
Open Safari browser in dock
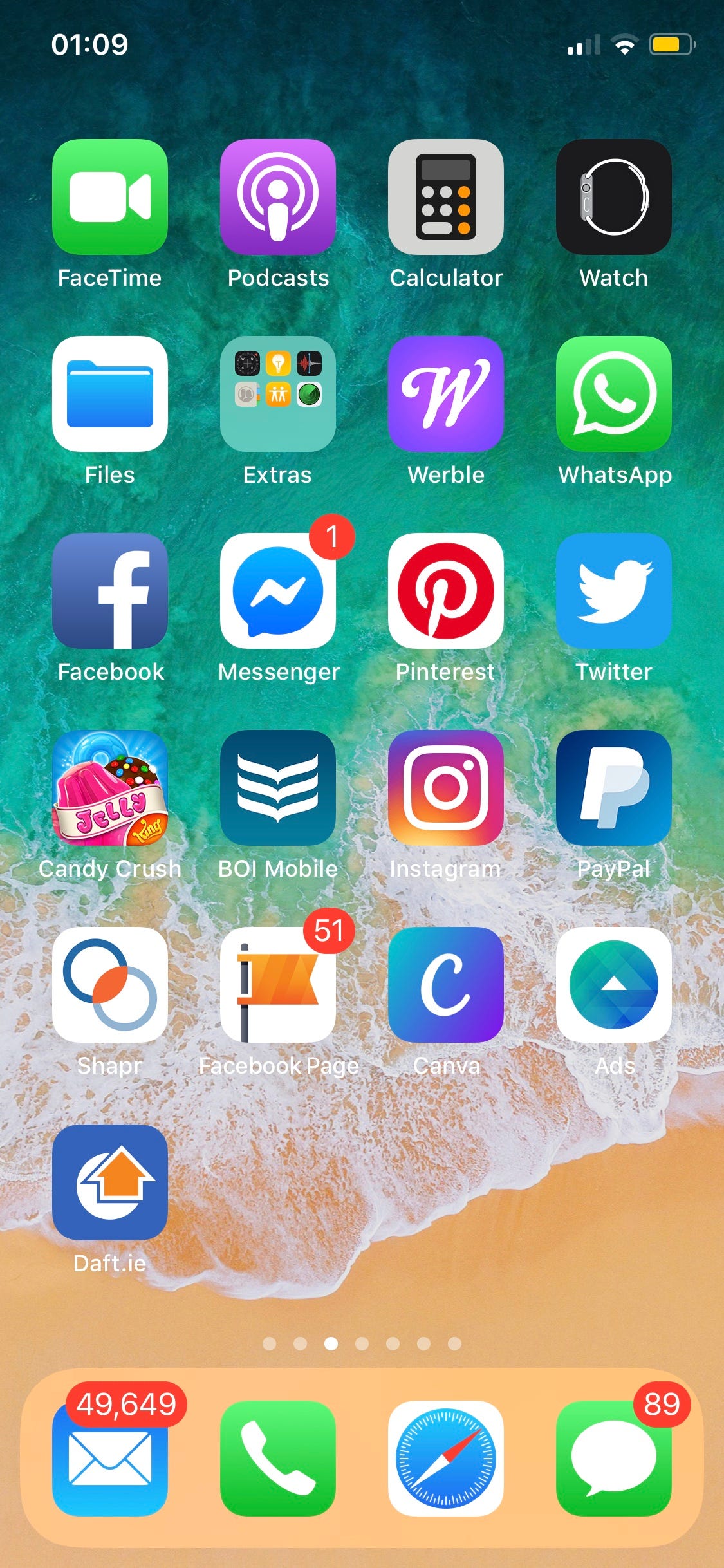click(446, 1459)
